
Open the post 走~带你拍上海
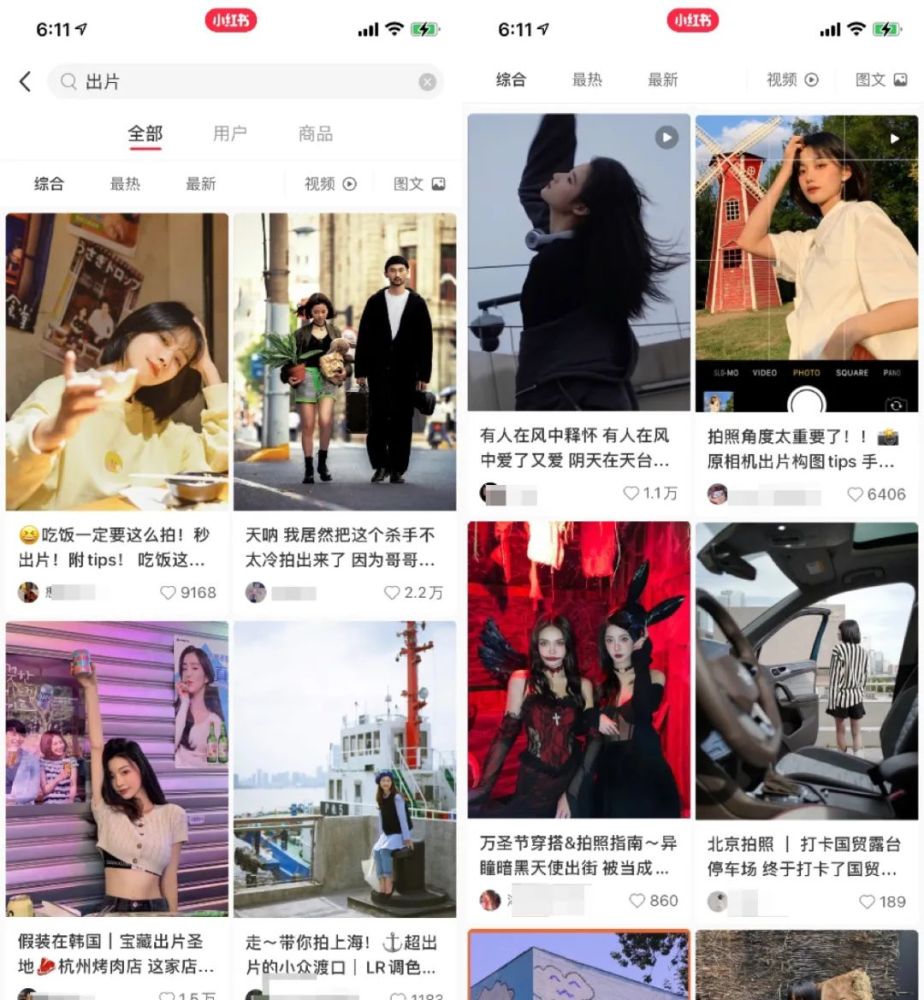[344, 768]
